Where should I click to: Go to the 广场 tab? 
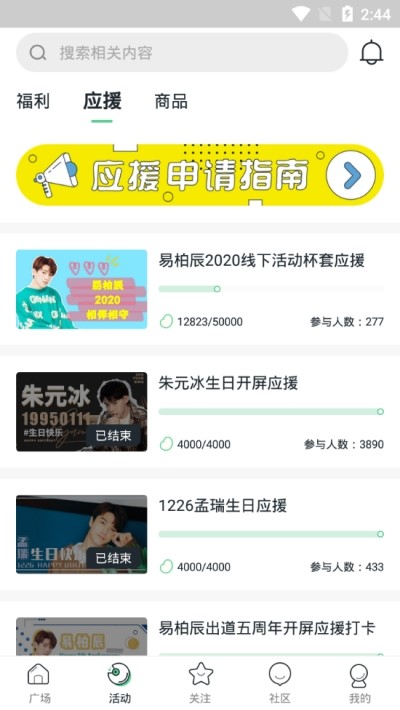point(39,684)
